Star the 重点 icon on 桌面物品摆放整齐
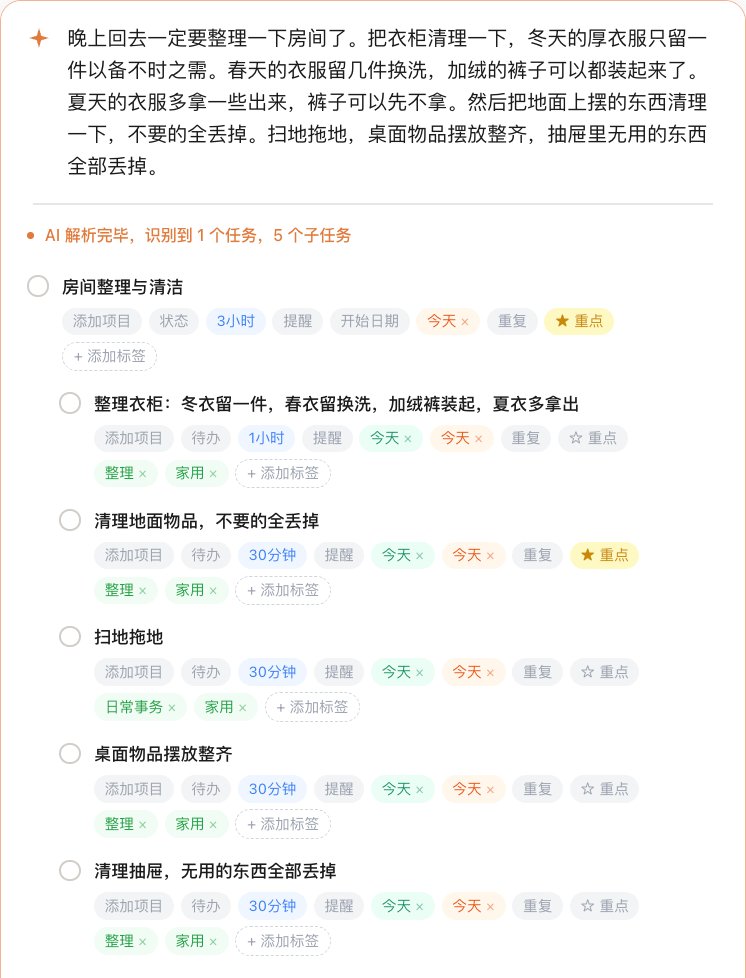 (x=586, y=788)
